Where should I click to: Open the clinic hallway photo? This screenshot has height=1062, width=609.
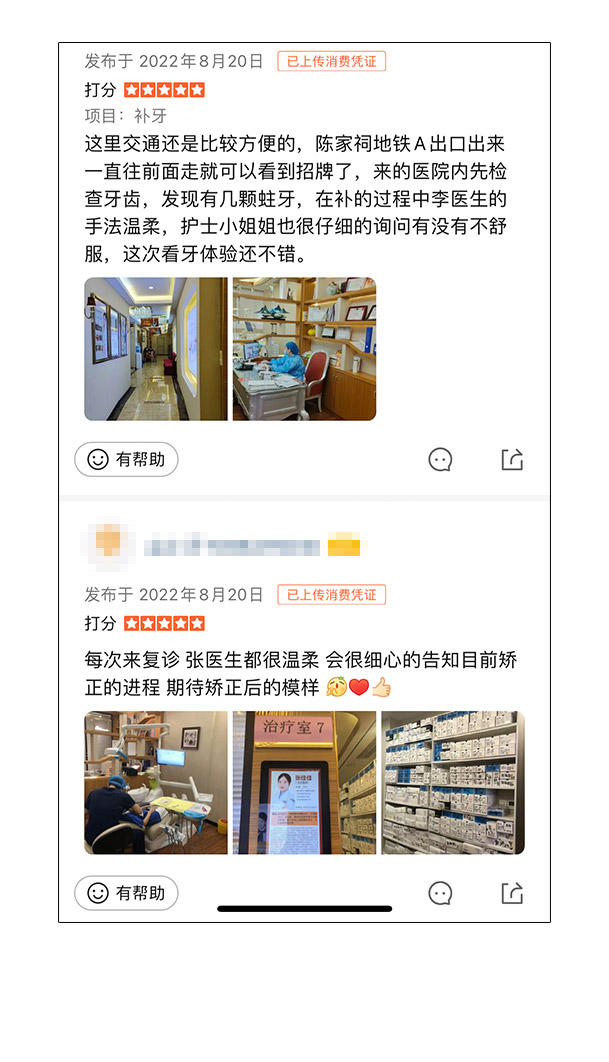pos(156,349)
